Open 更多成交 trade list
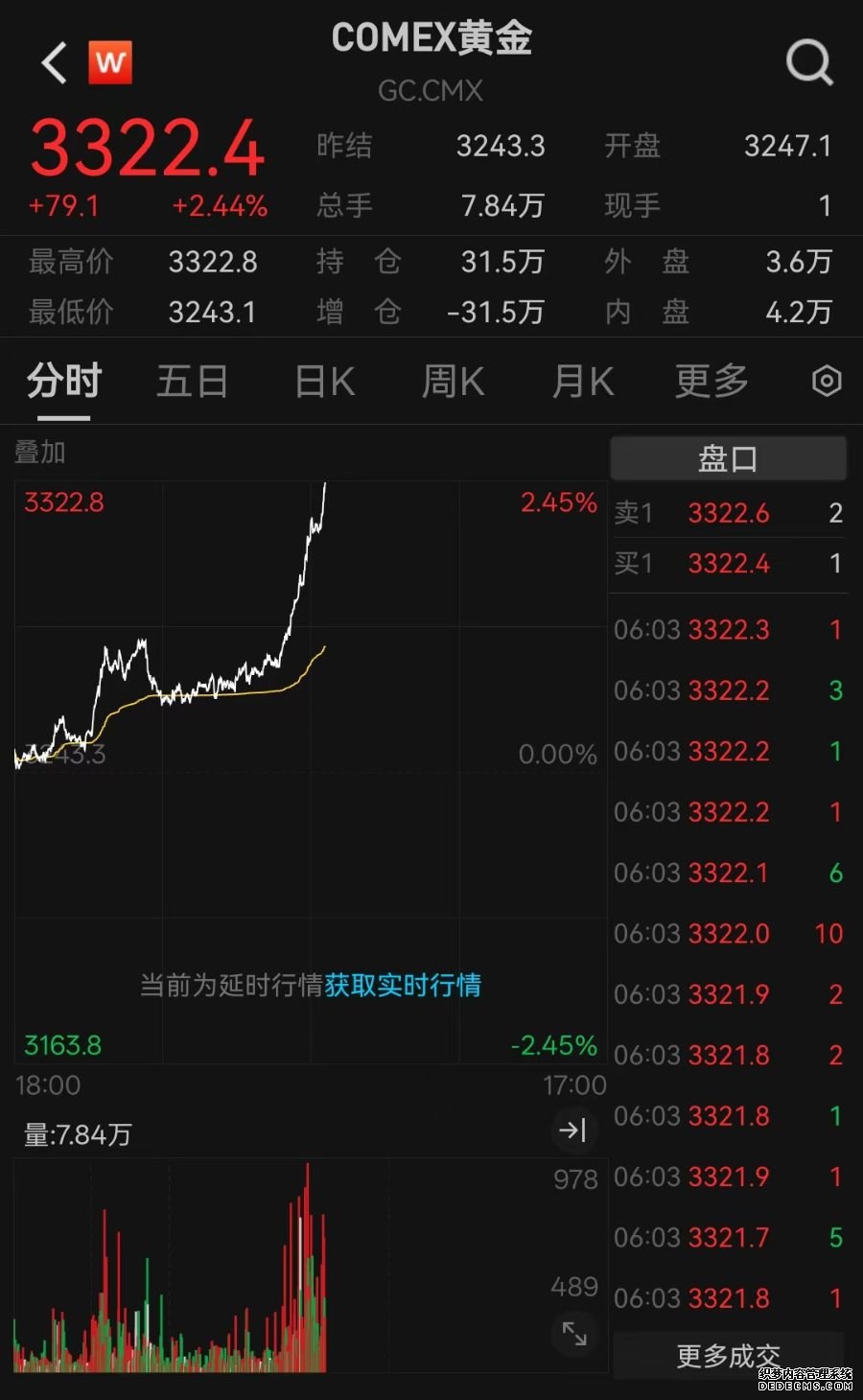The height and width of the screenshot is (1400, 863). pyautogui.click(x=728, y=1355)
